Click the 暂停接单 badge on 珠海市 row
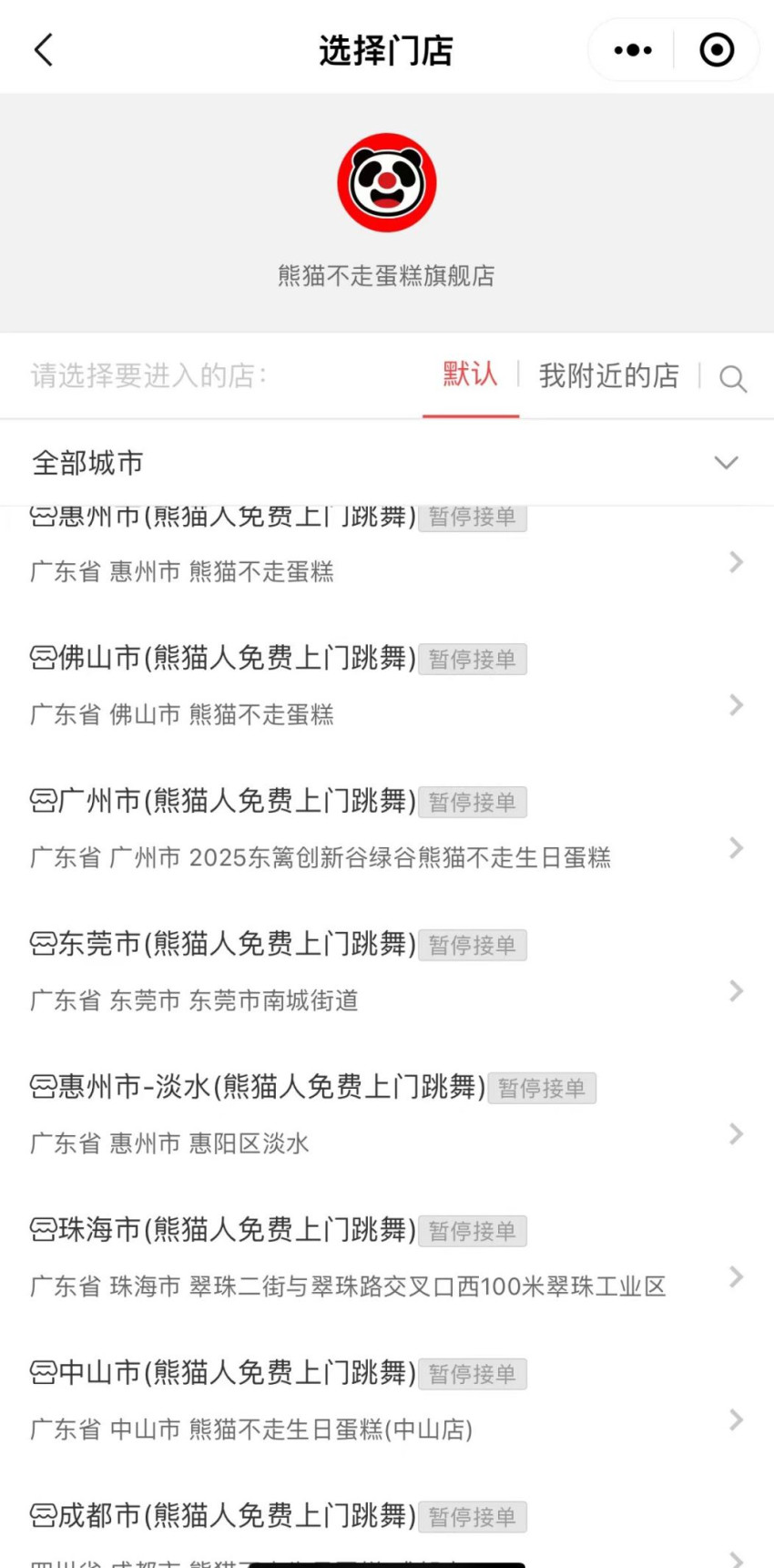 [x=473, y=1231]
